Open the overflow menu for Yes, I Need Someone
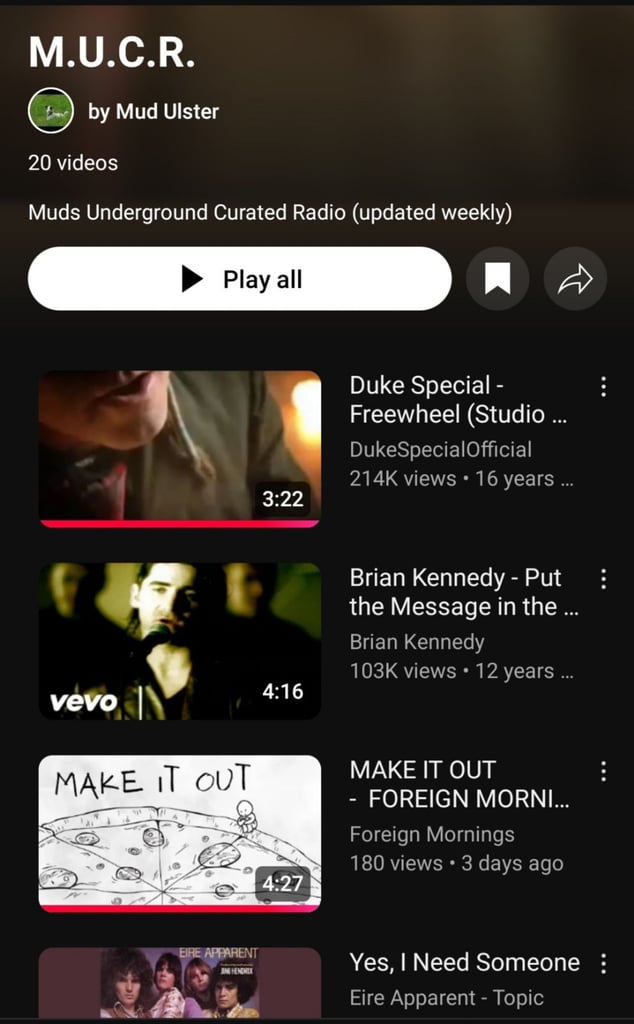The image size is (634, 1024). tap(603, 963)
